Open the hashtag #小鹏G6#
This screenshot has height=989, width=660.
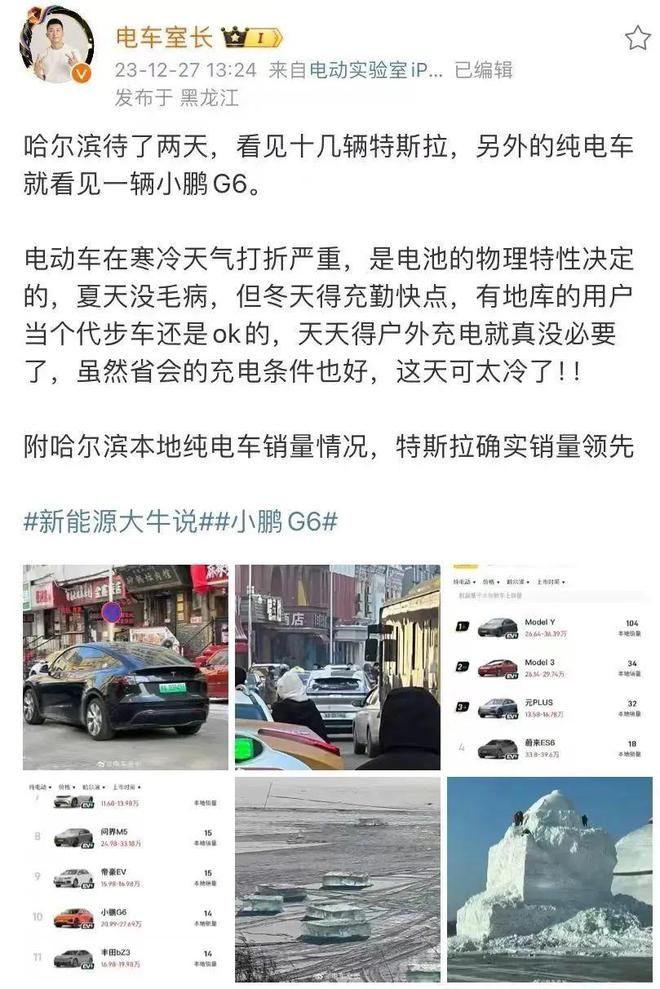click(x=284, y=521)
